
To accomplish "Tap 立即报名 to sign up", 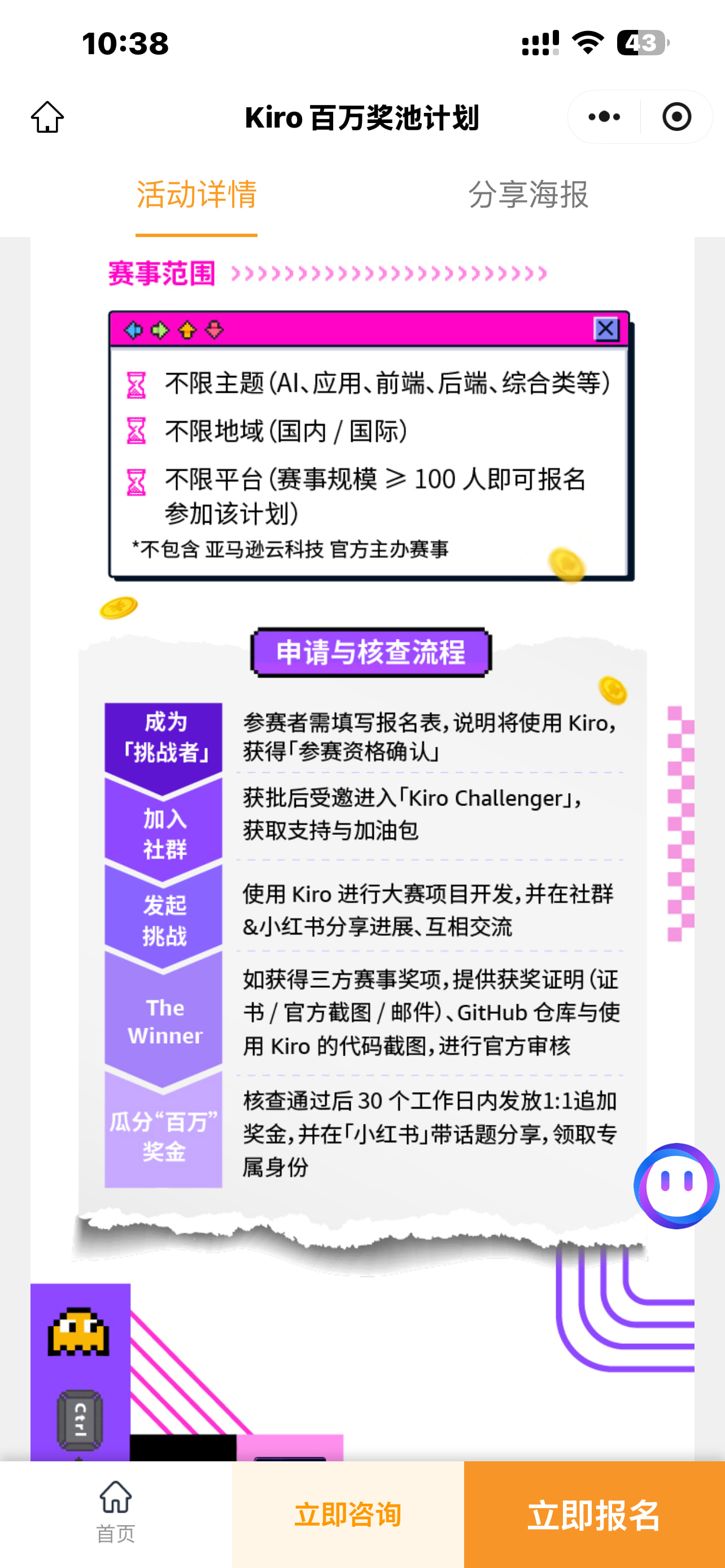I will click(595, 1514).
